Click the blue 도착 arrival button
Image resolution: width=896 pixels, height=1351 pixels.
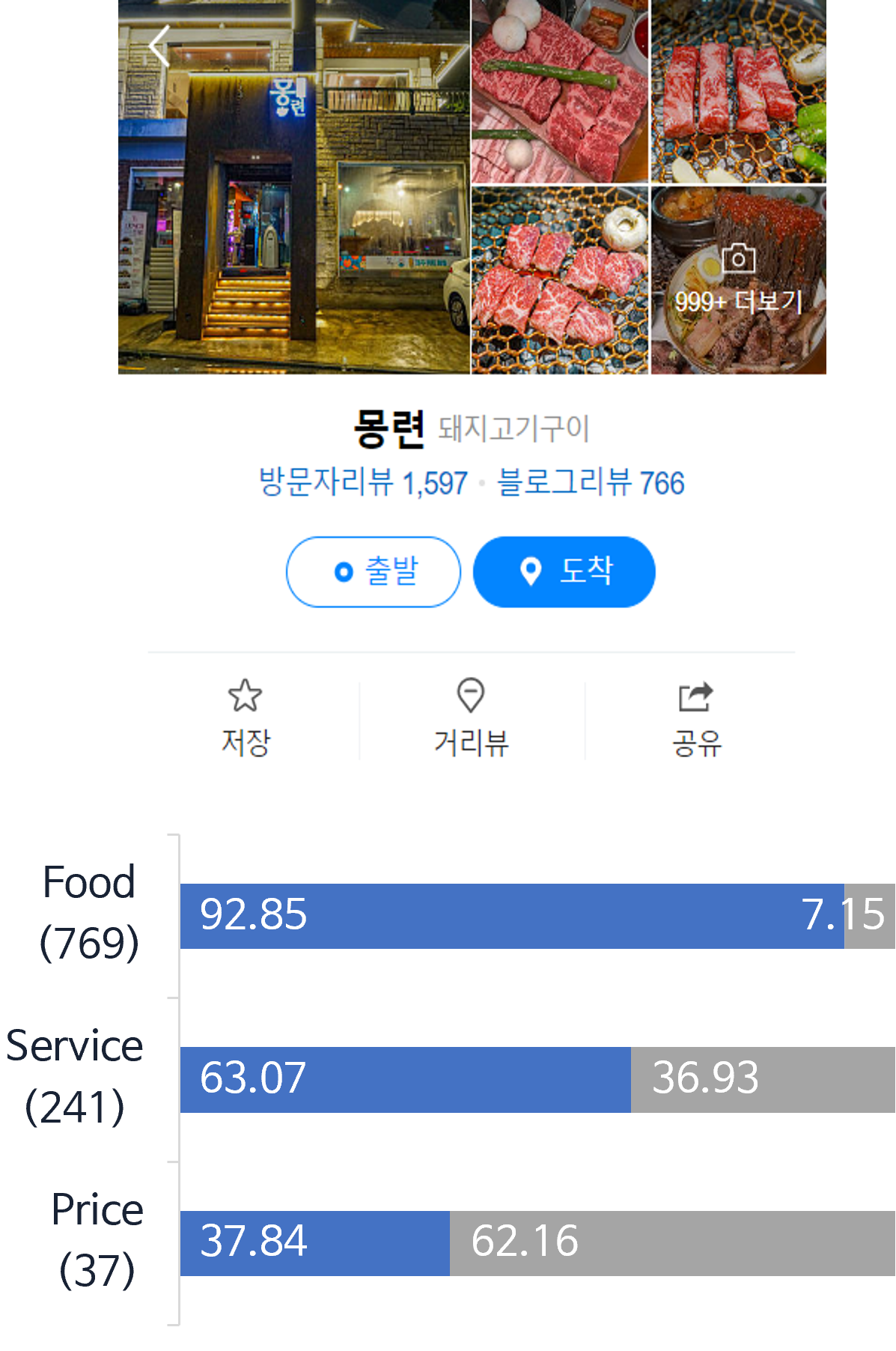563,571
